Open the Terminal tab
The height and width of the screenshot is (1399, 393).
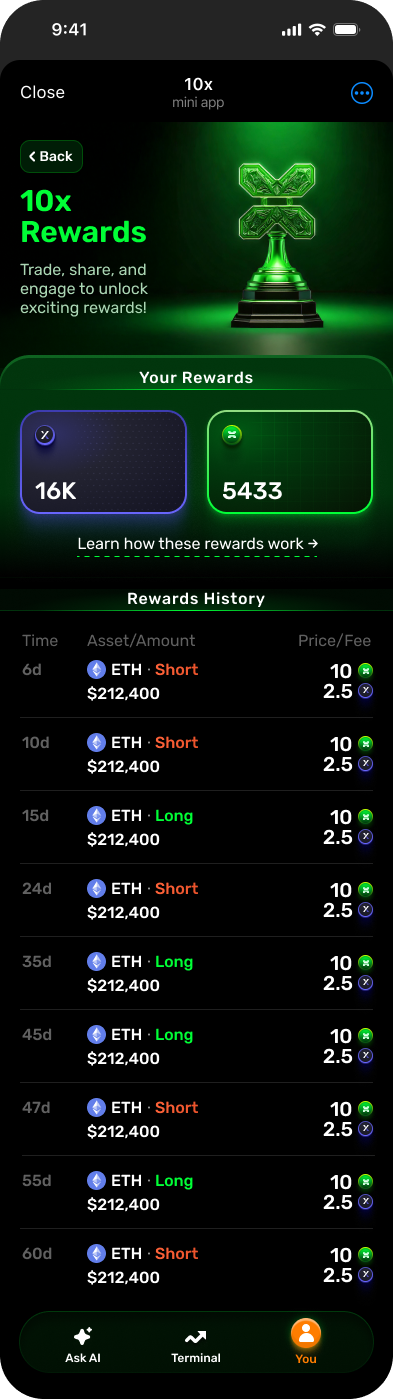(x=196, y=1345)
